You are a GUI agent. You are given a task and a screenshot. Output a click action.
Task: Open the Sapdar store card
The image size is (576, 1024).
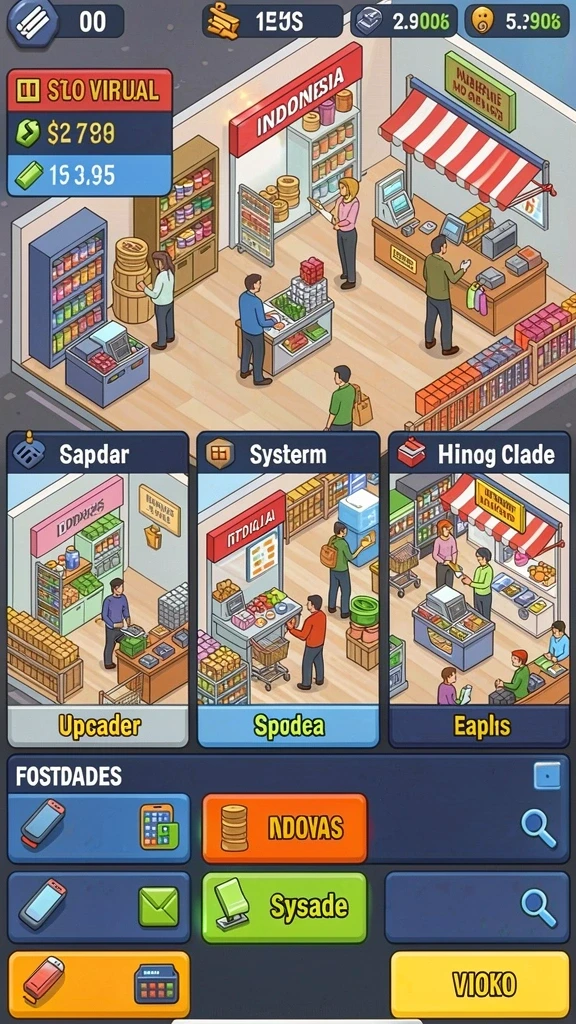pyautogui.click(x=98, y=589)
